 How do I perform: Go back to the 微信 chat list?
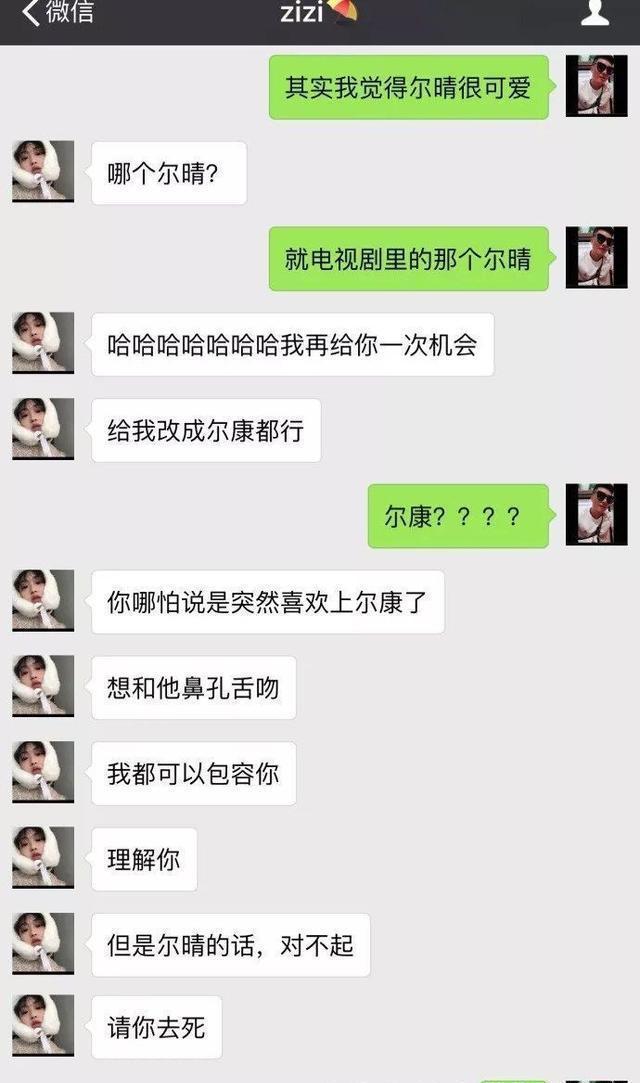(x=58, y=12)
